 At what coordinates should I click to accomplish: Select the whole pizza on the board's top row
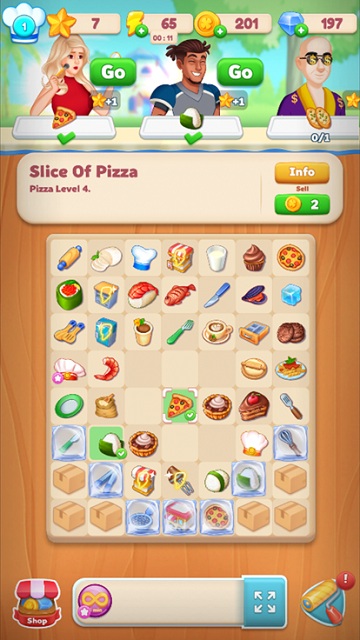click(291, 257)
